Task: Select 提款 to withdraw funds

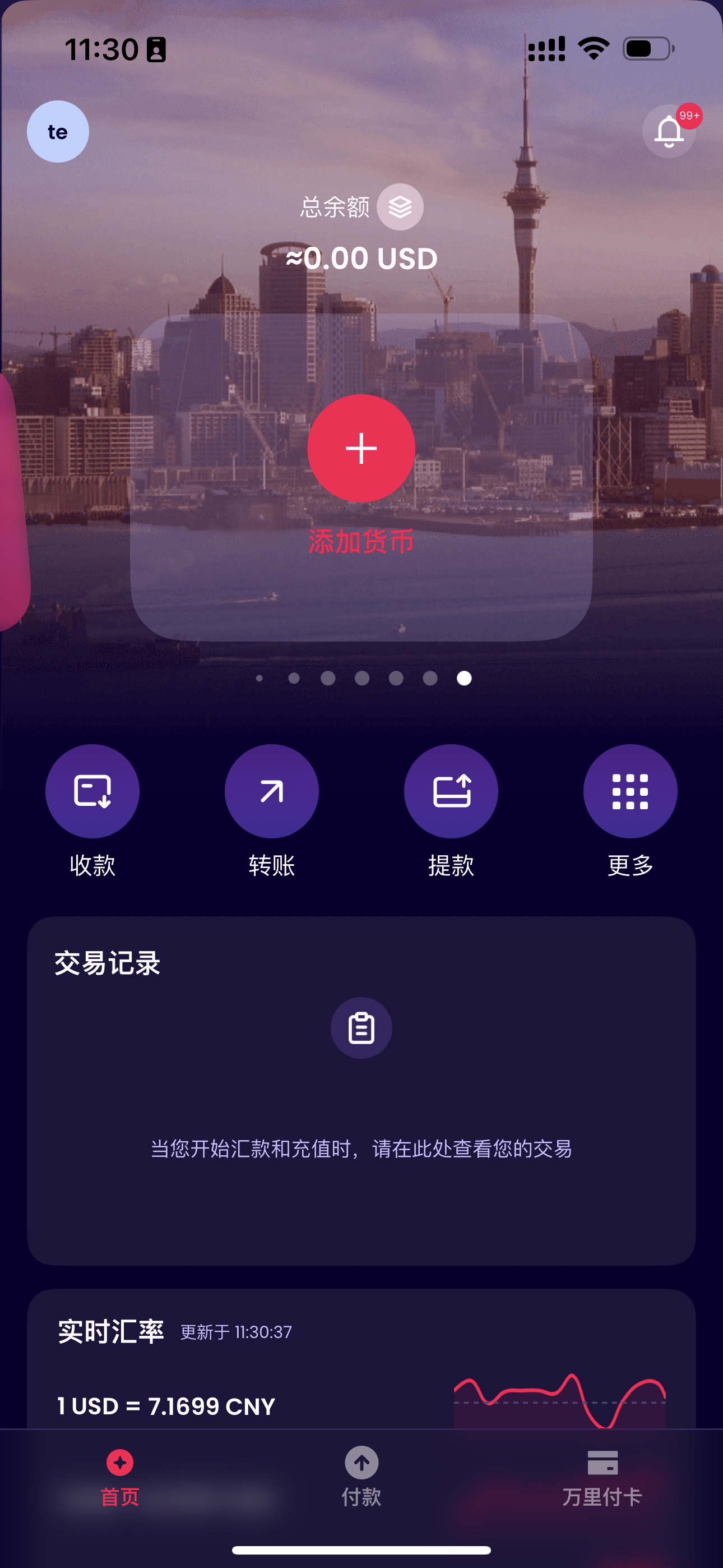Action: click(x=451, y=791)
